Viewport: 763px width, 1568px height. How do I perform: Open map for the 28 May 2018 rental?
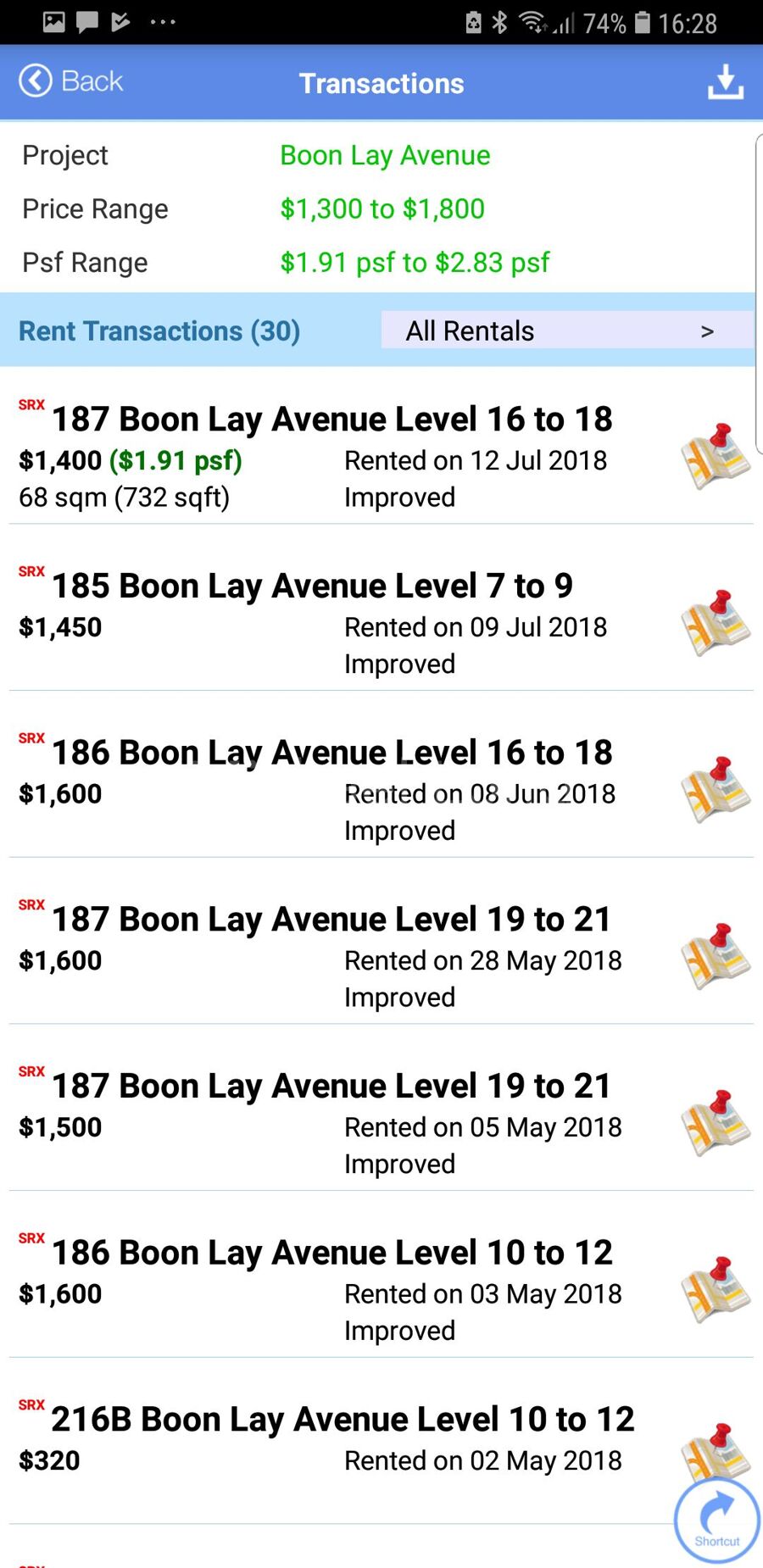click(716, 957)
